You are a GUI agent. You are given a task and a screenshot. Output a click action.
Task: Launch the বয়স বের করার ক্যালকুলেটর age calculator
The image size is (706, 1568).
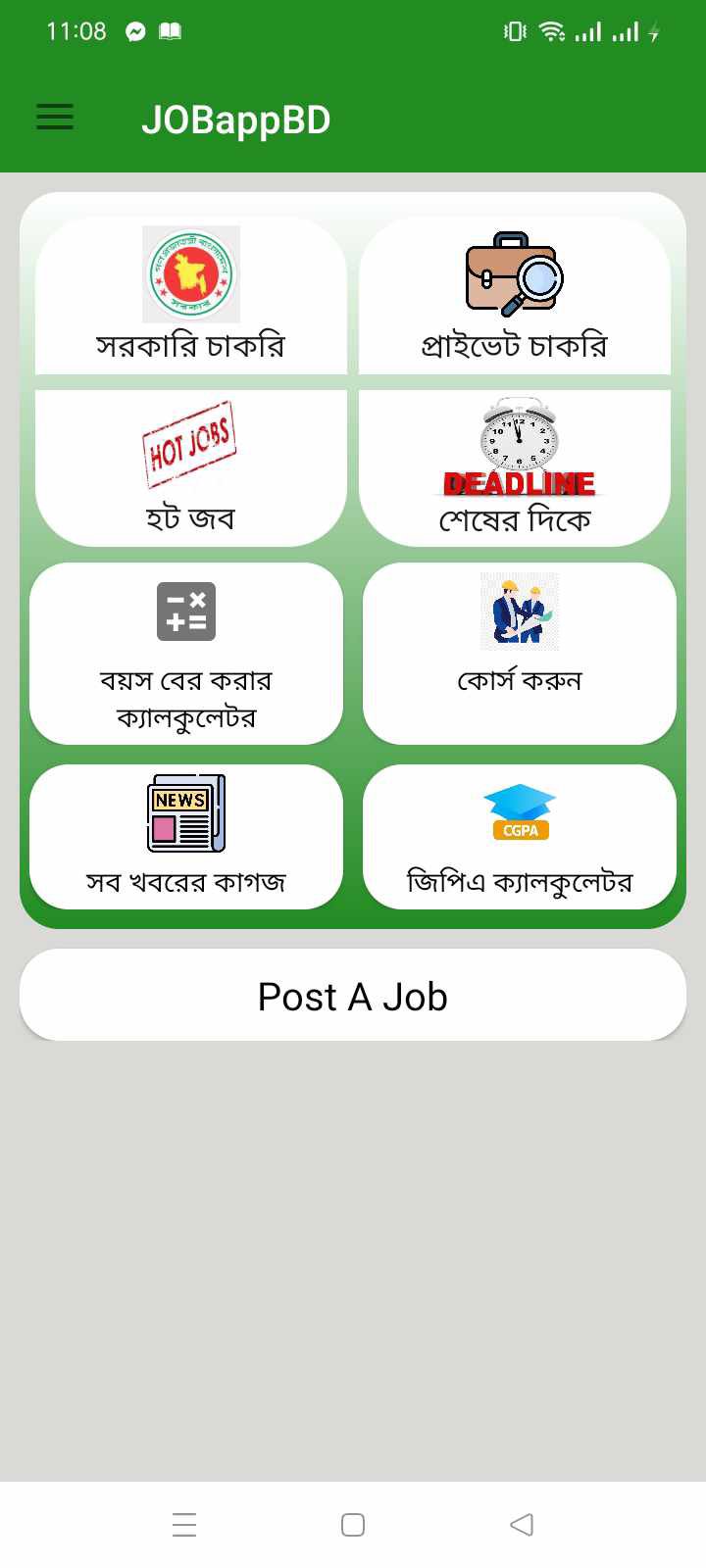[x=186, y=654]
